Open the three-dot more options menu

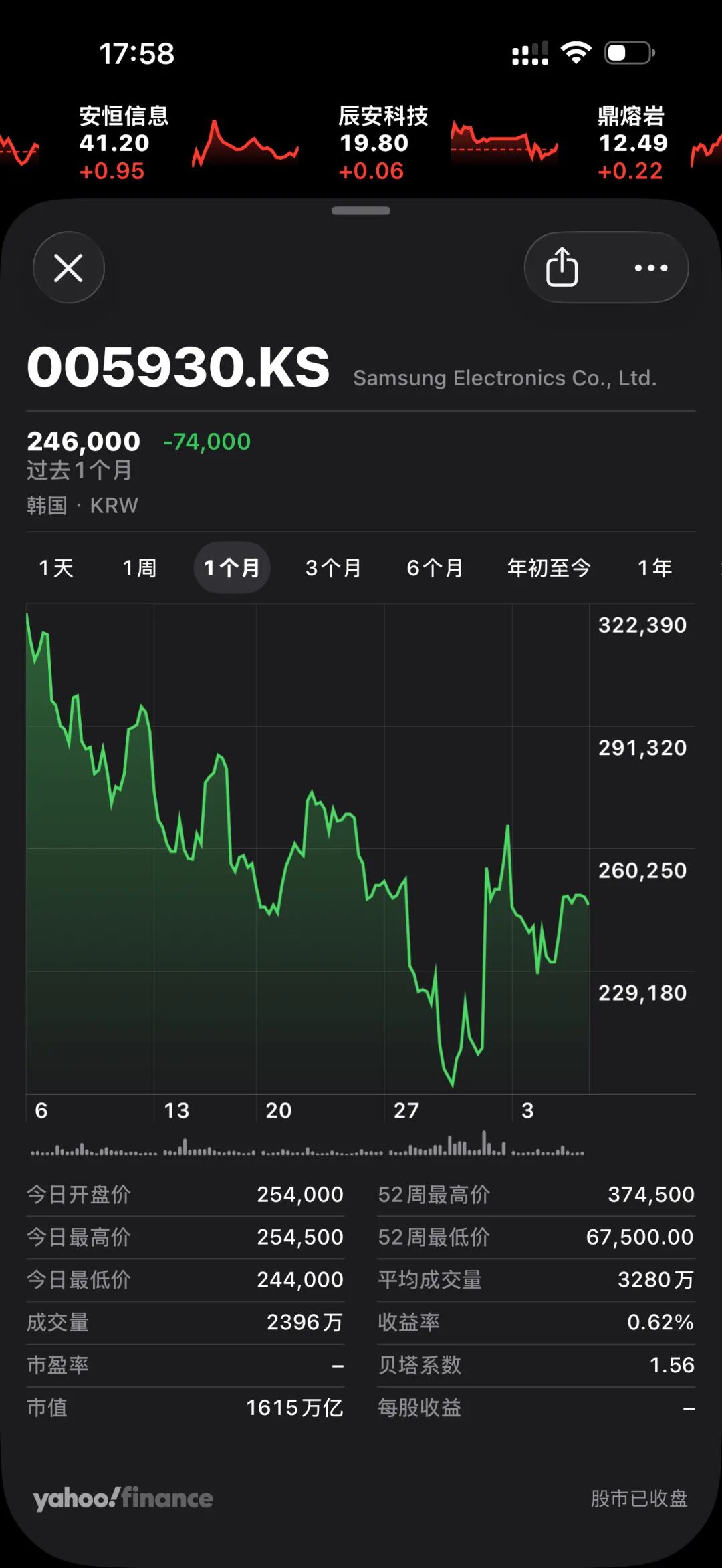pyautogui.click(x=650, y=267)
